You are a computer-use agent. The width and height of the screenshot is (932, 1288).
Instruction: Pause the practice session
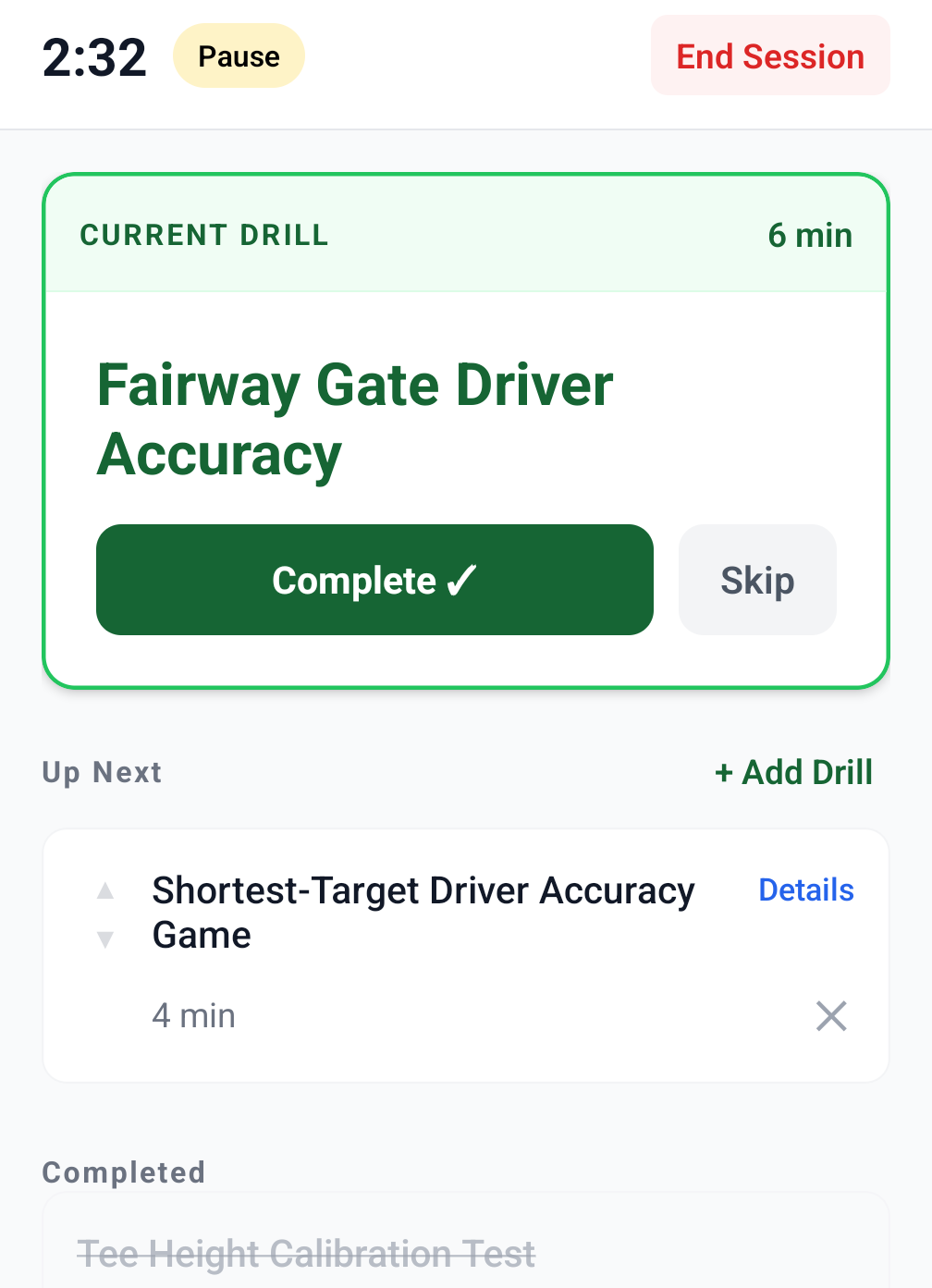coord(239,55)
